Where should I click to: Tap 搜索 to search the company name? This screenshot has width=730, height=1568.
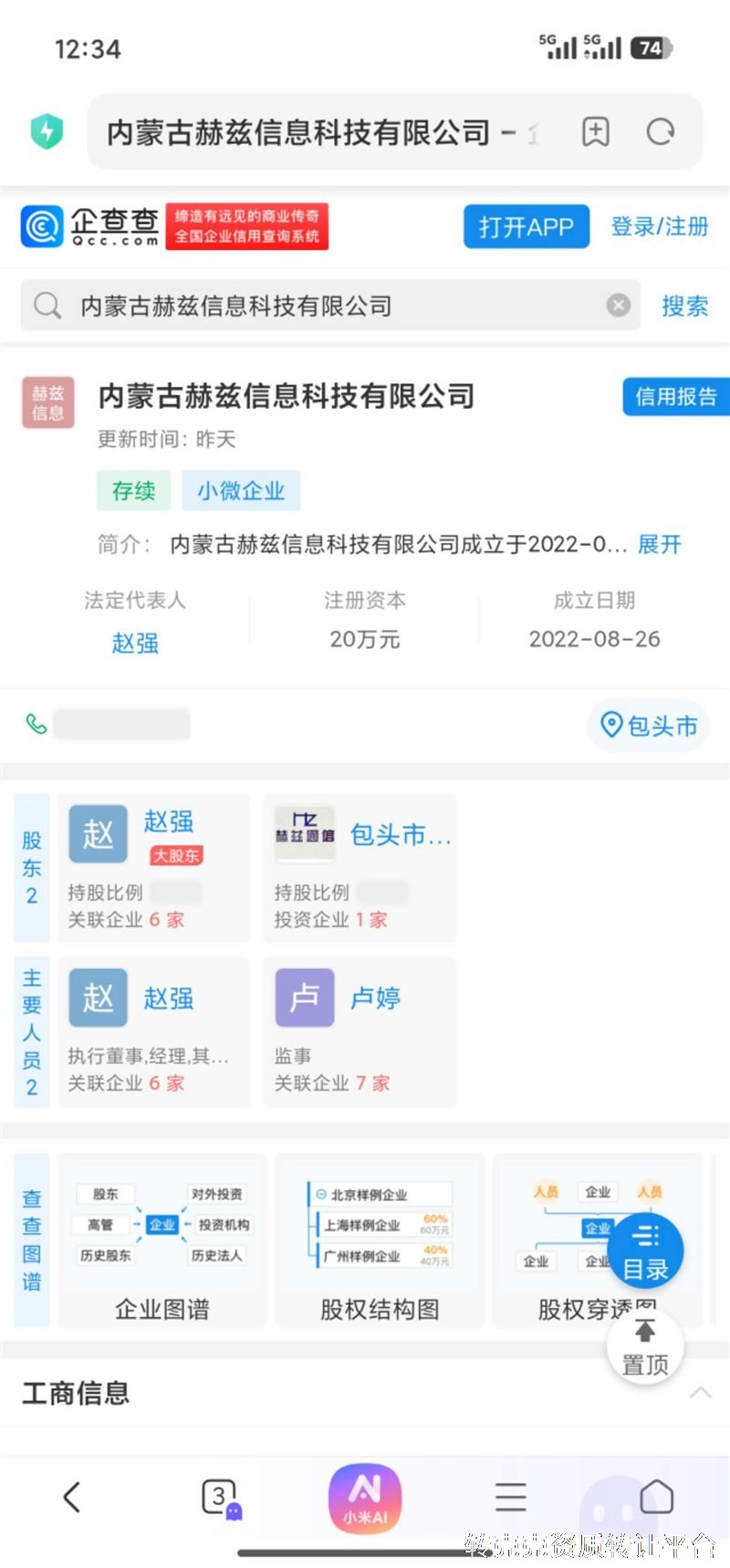(684, 307)
